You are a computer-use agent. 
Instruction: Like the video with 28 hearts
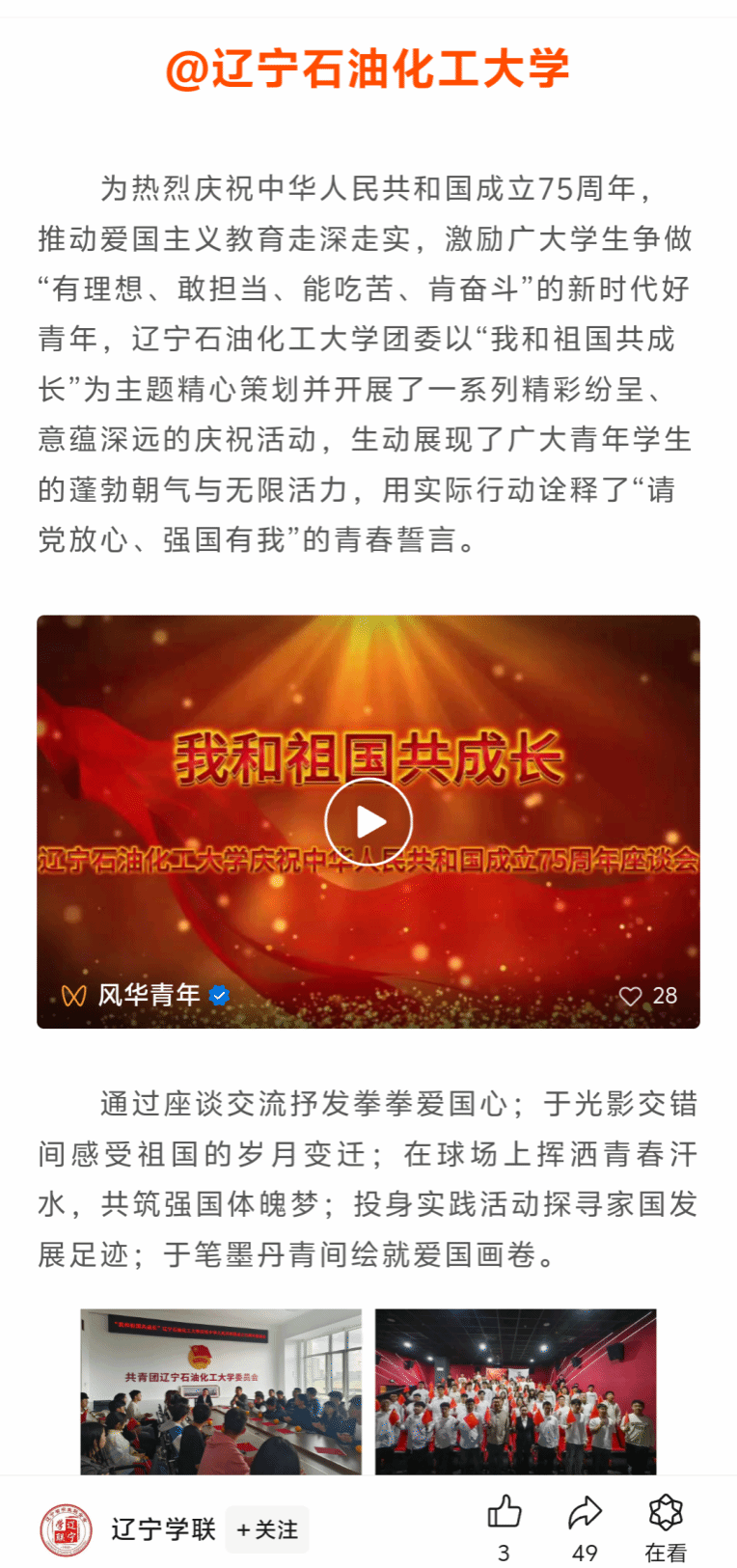[x=648, y=996]
